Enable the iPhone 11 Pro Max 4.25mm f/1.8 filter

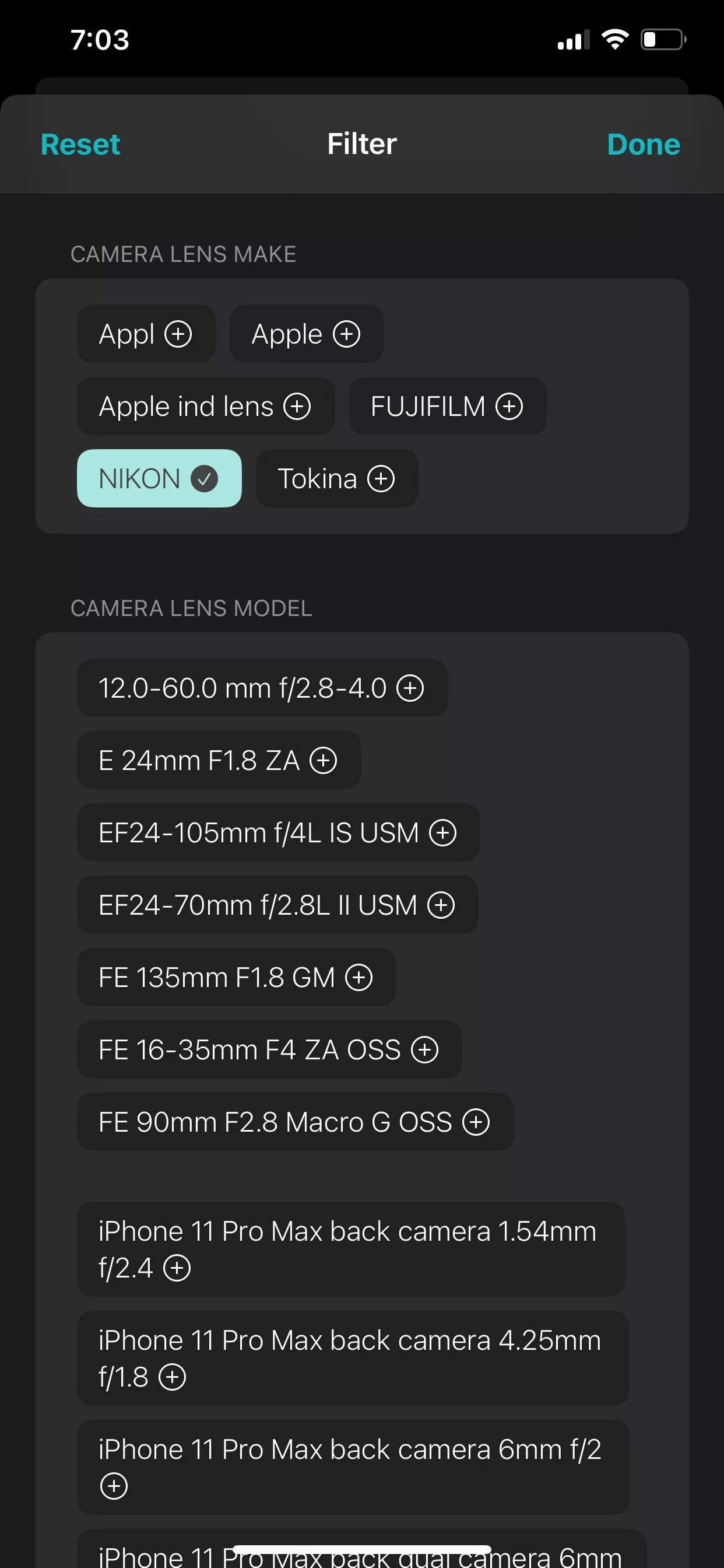[172, 1377]
